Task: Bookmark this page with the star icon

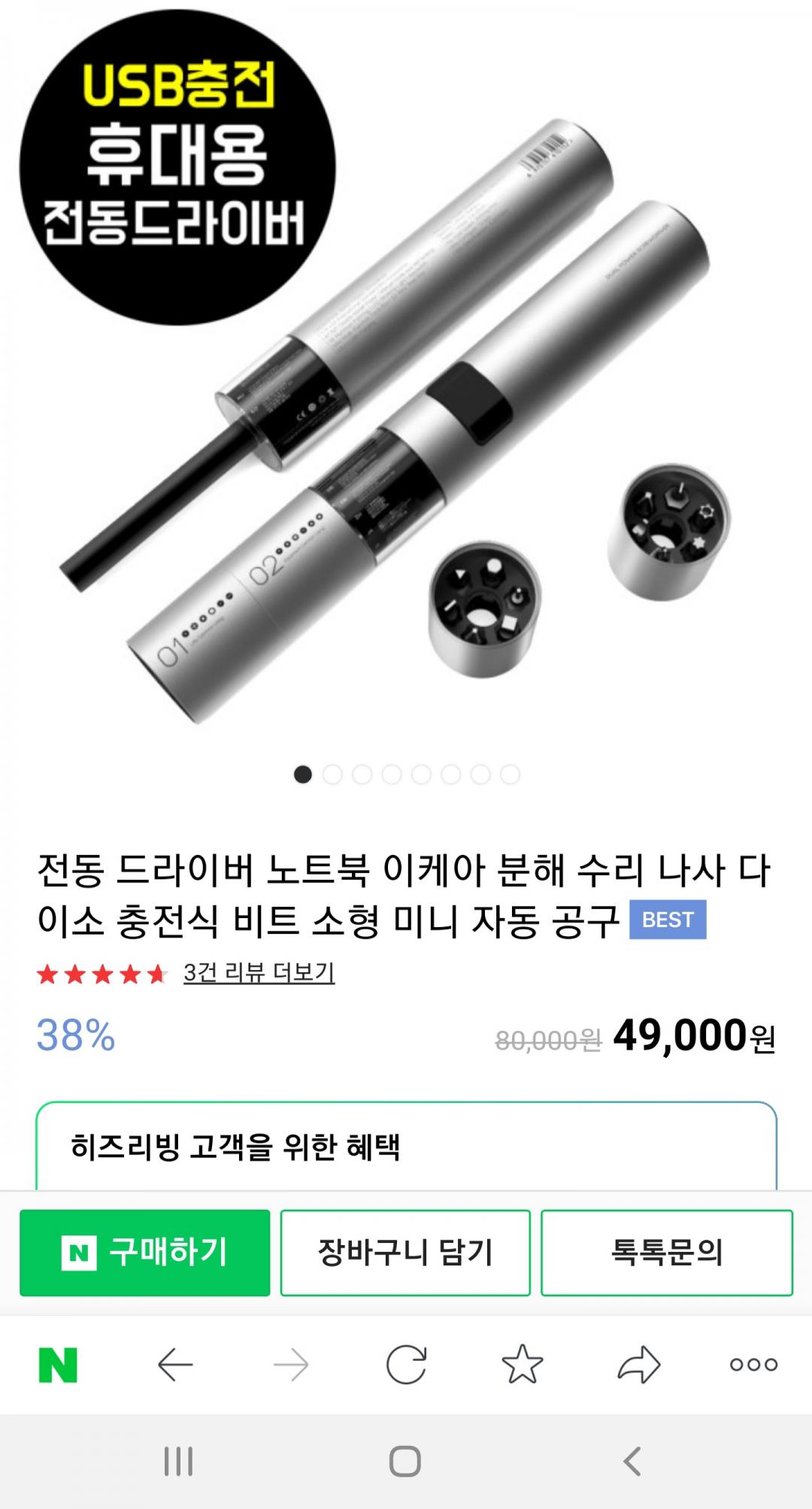Action: click(522, 1365)
